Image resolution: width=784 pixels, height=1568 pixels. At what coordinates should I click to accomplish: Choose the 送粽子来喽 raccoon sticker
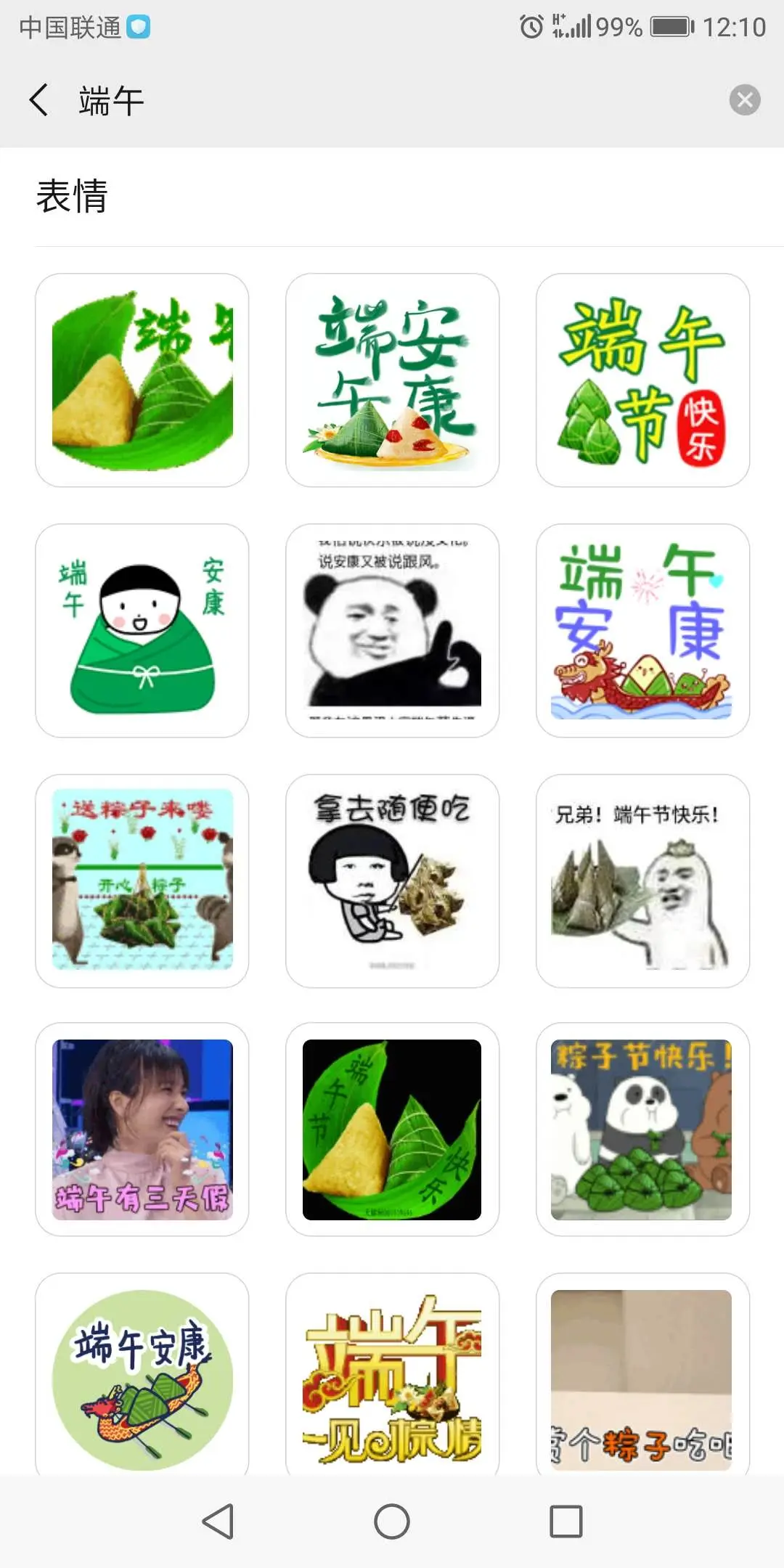tap(142, 881)
